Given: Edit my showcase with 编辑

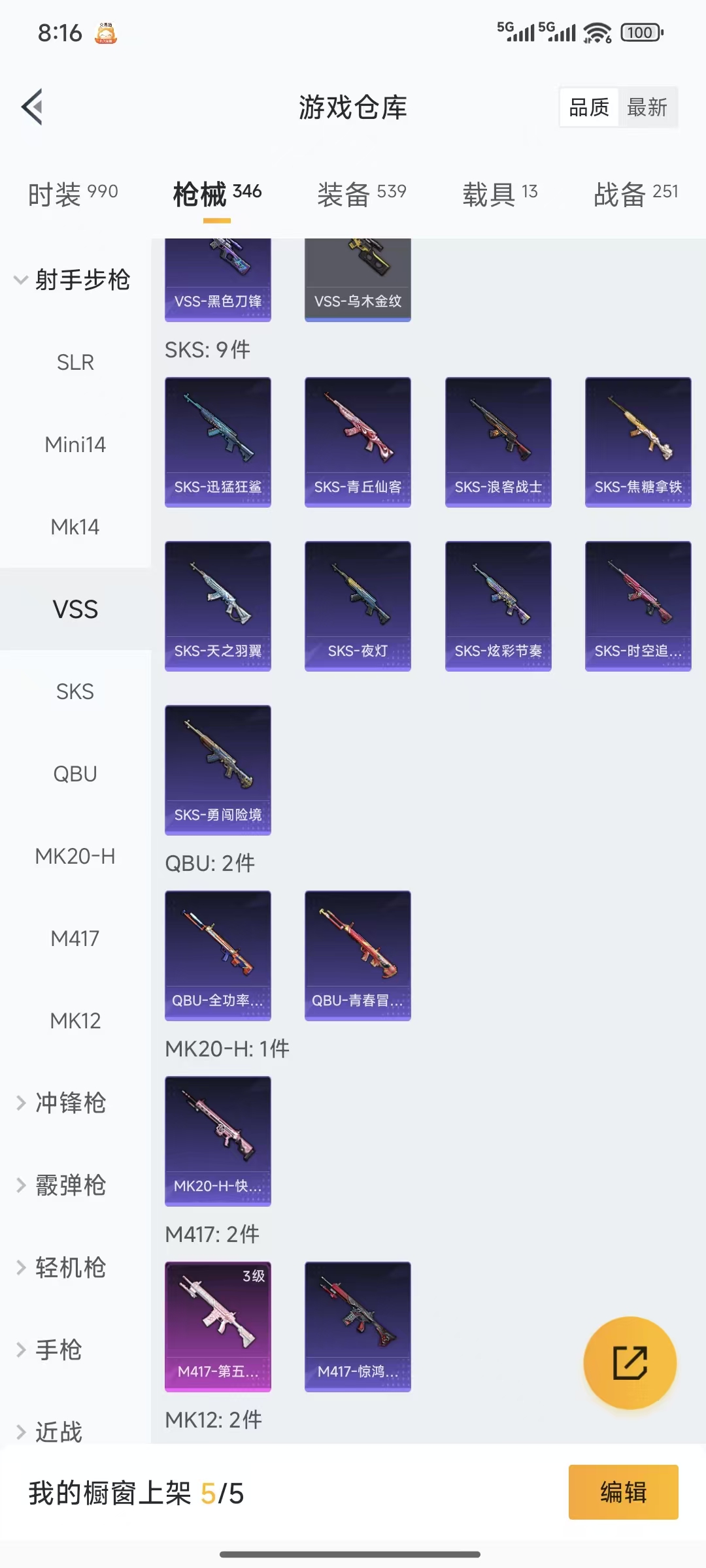Looking at the screenshot, I should tap(623, 1492).
